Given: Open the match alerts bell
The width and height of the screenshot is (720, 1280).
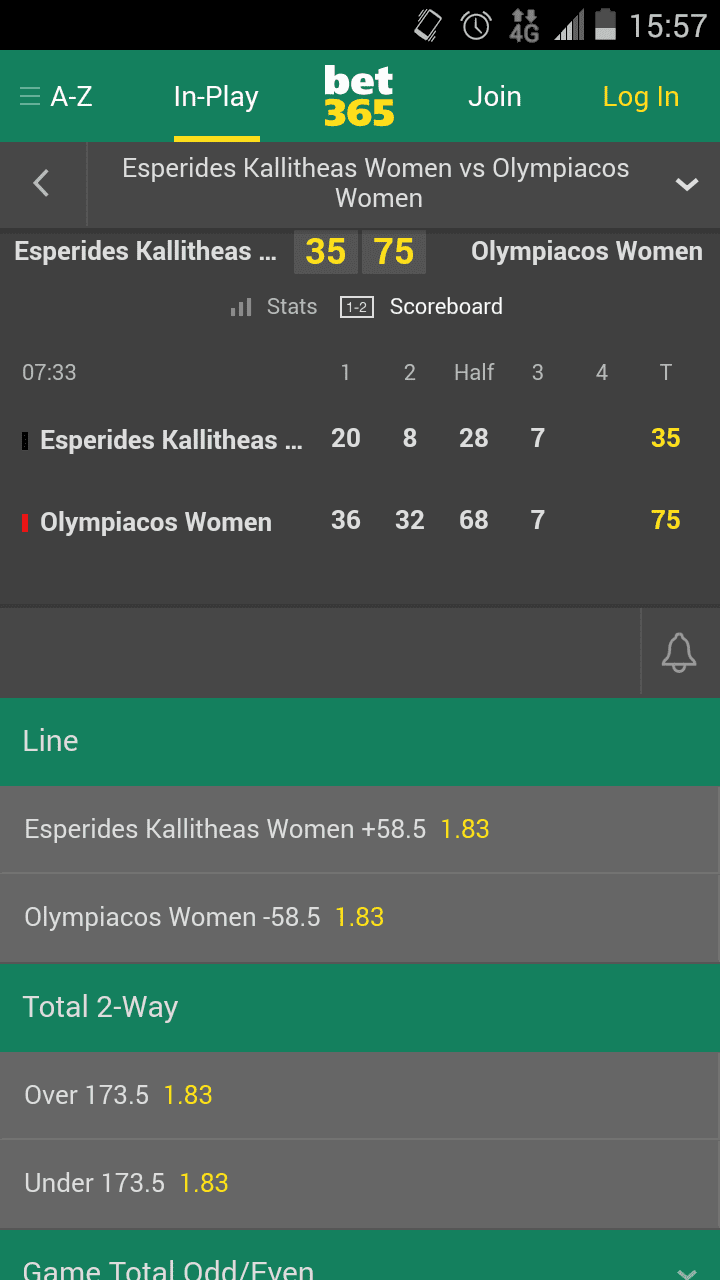Looking at the screenshot, I should coord(679,652).
